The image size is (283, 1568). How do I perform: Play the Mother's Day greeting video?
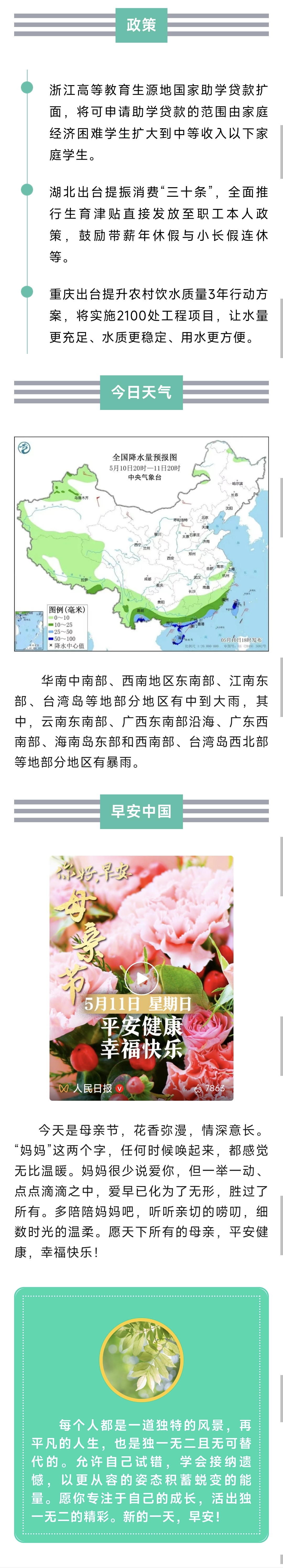click(x=141, y=978)
